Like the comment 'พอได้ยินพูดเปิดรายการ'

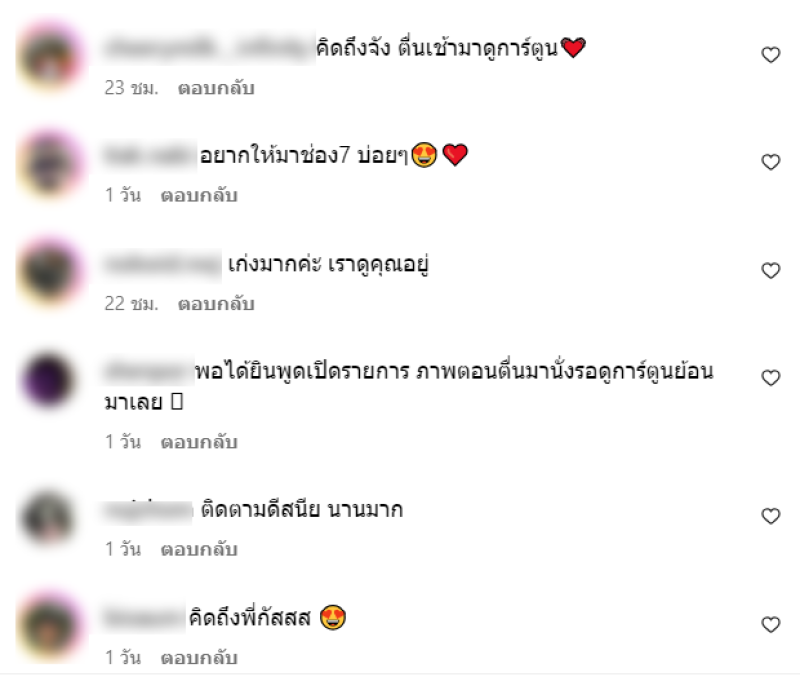[770, 378]
